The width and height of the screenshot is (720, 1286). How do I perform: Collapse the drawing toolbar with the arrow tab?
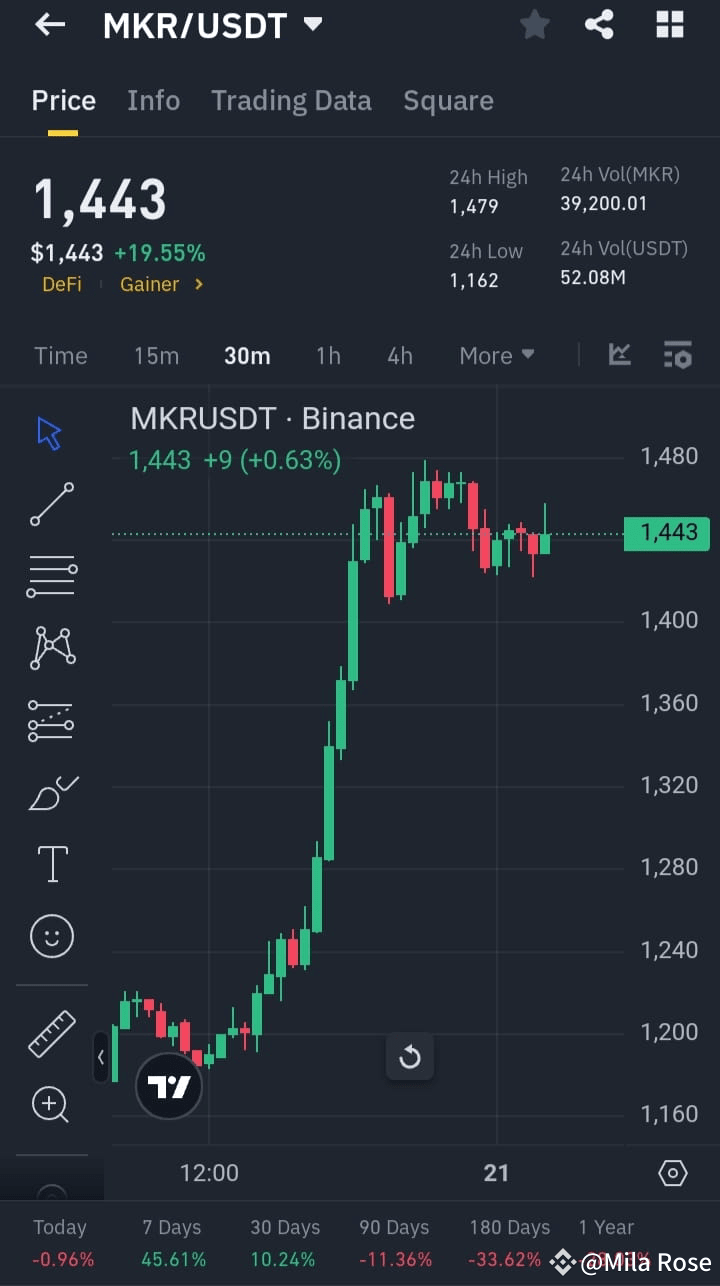click(x=102, y=1057)
